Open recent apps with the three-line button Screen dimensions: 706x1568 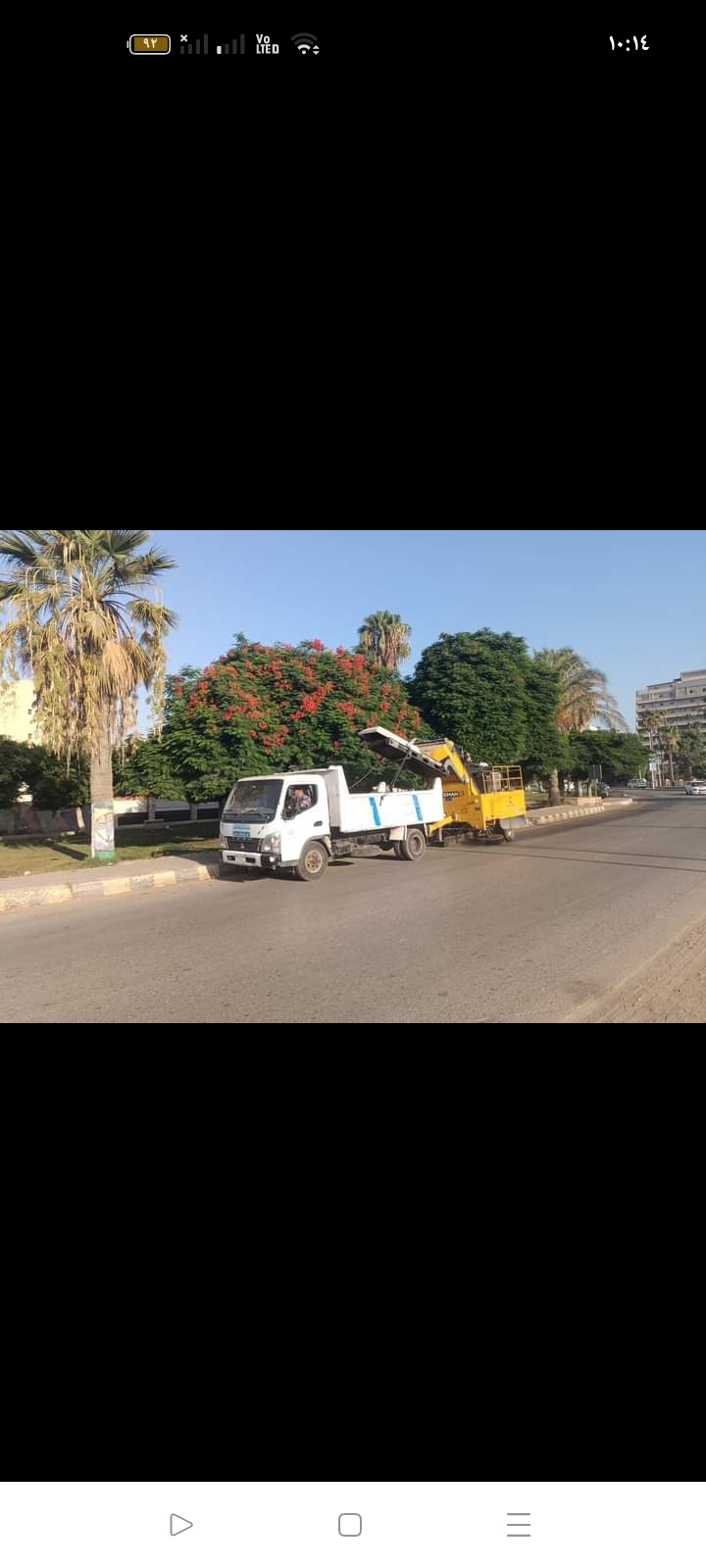(519, 1525)
